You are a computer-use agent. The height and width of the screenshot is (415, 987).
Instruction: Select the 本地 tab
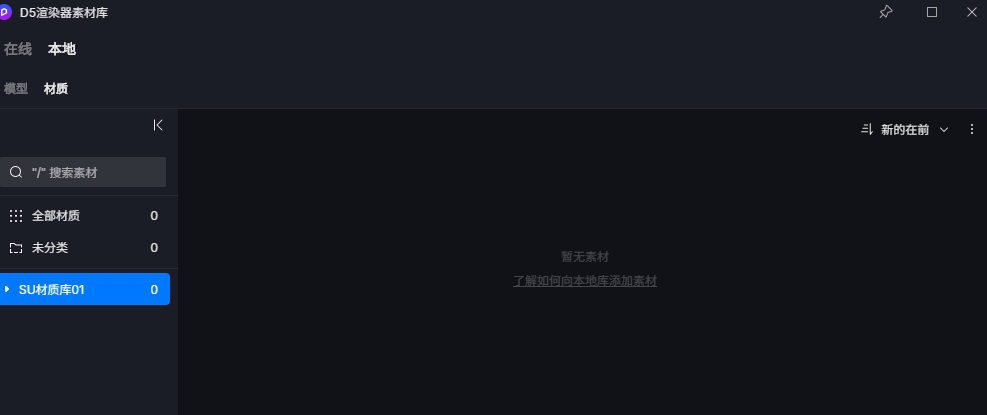coord(61,49)
